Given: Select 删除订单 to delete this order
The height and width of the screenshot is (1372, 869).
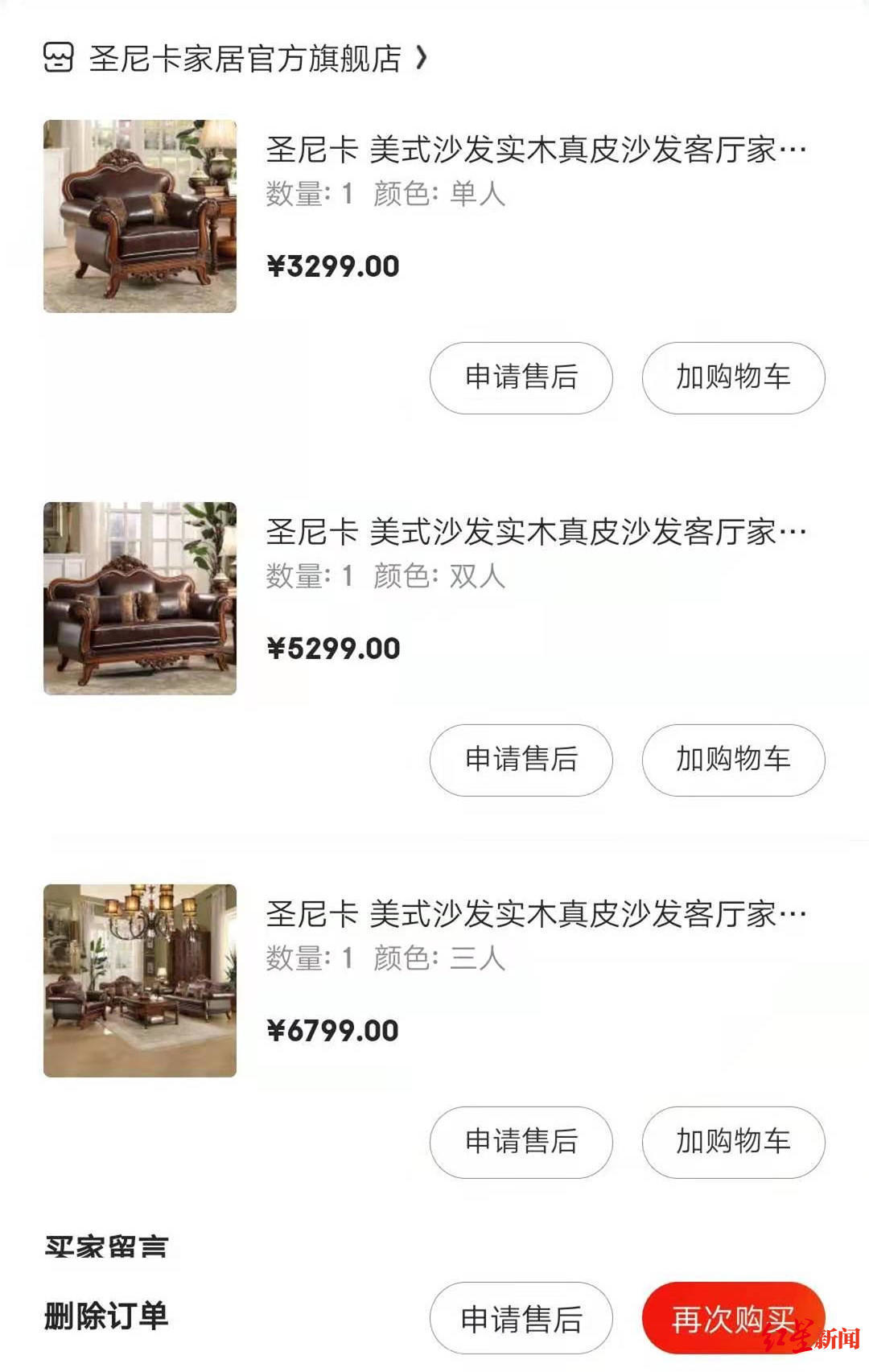Looking at the screenshot, I should pos(106,1317).
